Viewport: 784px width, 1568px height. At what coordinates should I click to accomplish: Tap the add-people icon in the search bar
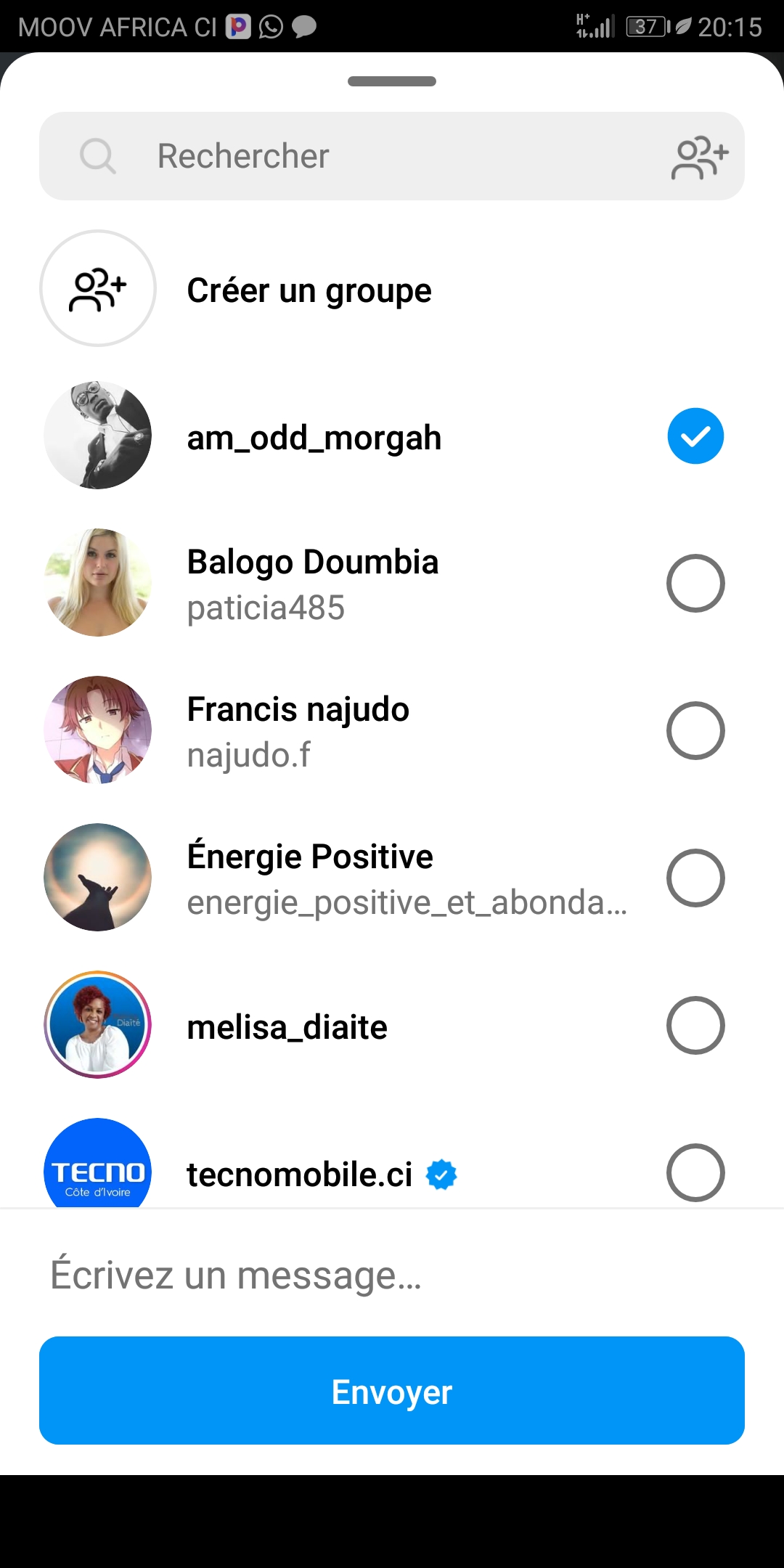pos(699,156)
